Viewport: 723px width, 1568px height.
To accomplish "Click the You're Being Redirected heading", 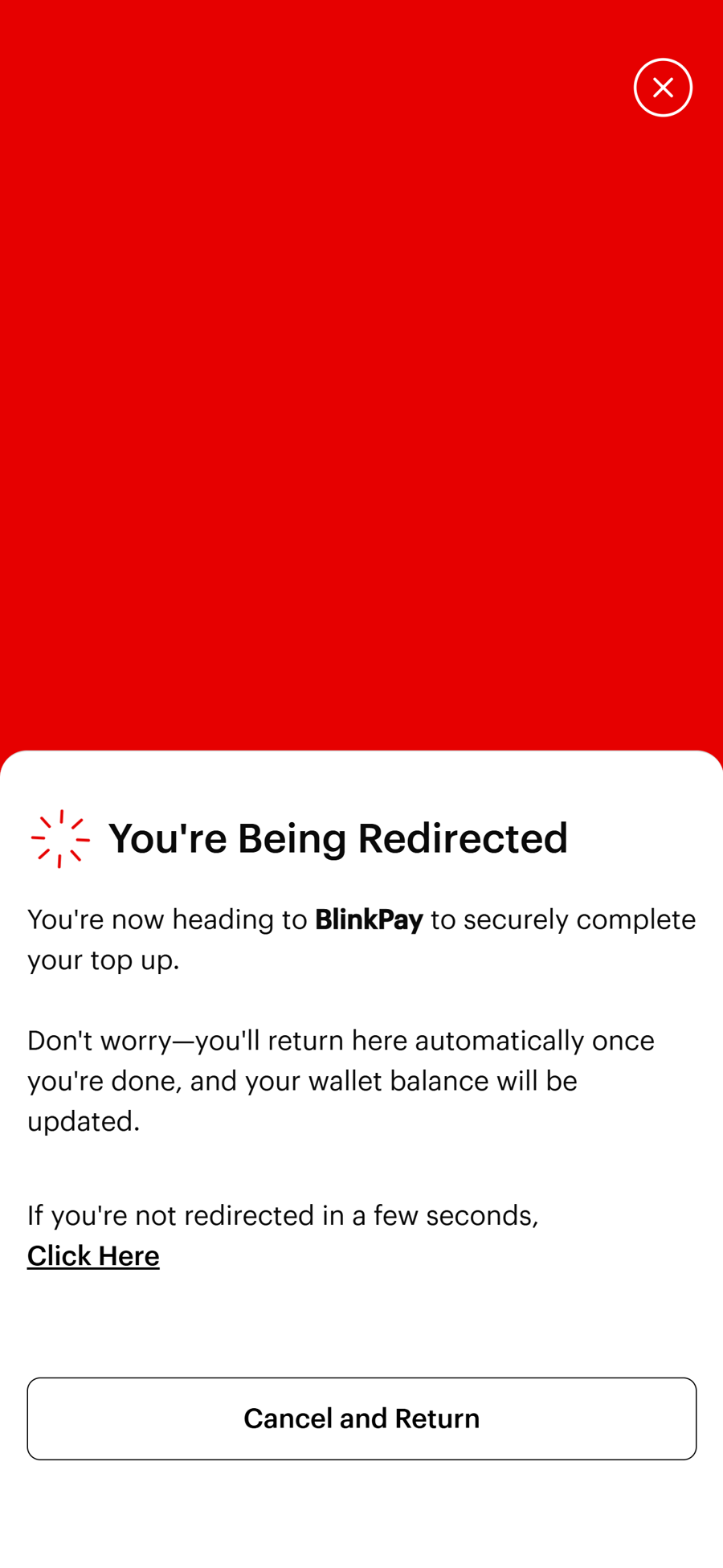I will (338, 837).
